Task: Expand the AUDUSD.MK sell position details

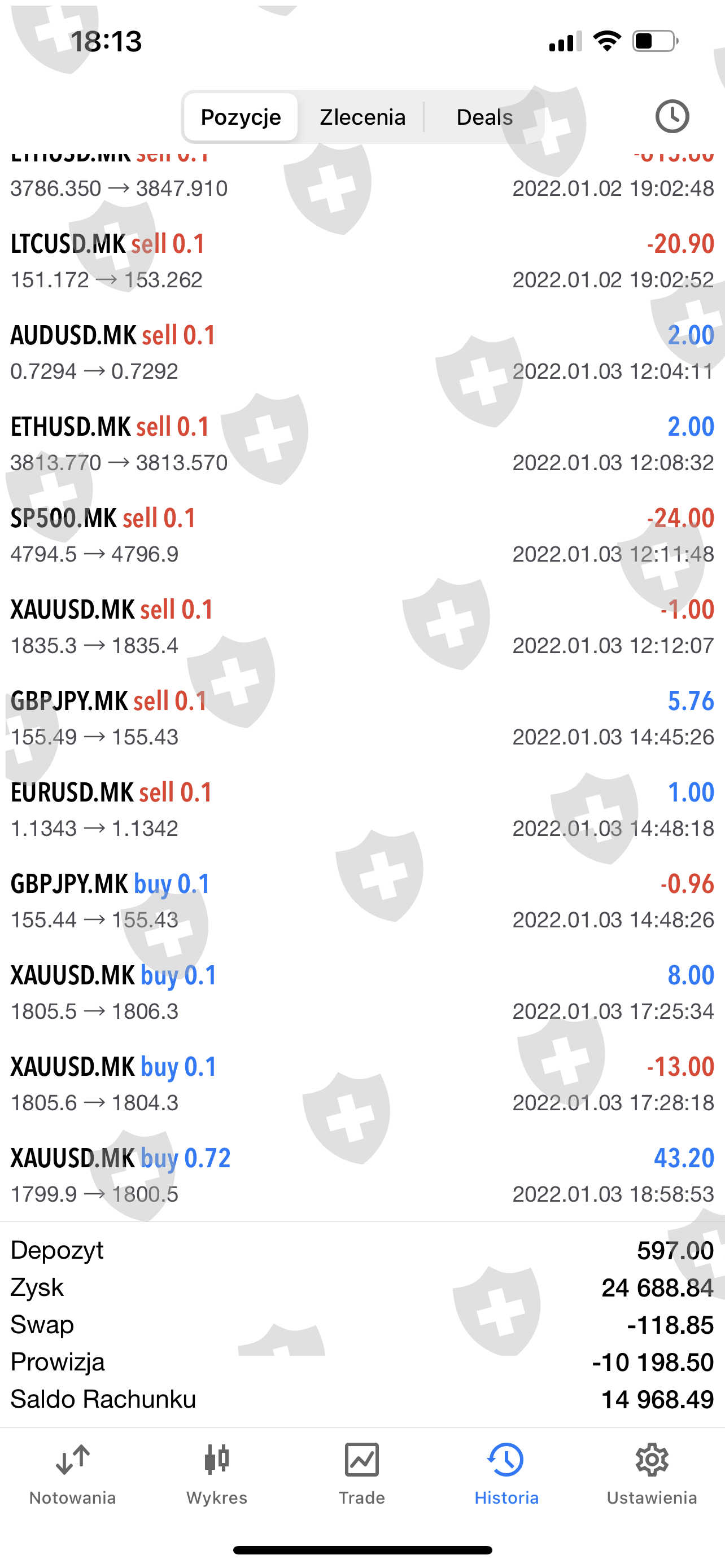Action: [x=362, y=352]
